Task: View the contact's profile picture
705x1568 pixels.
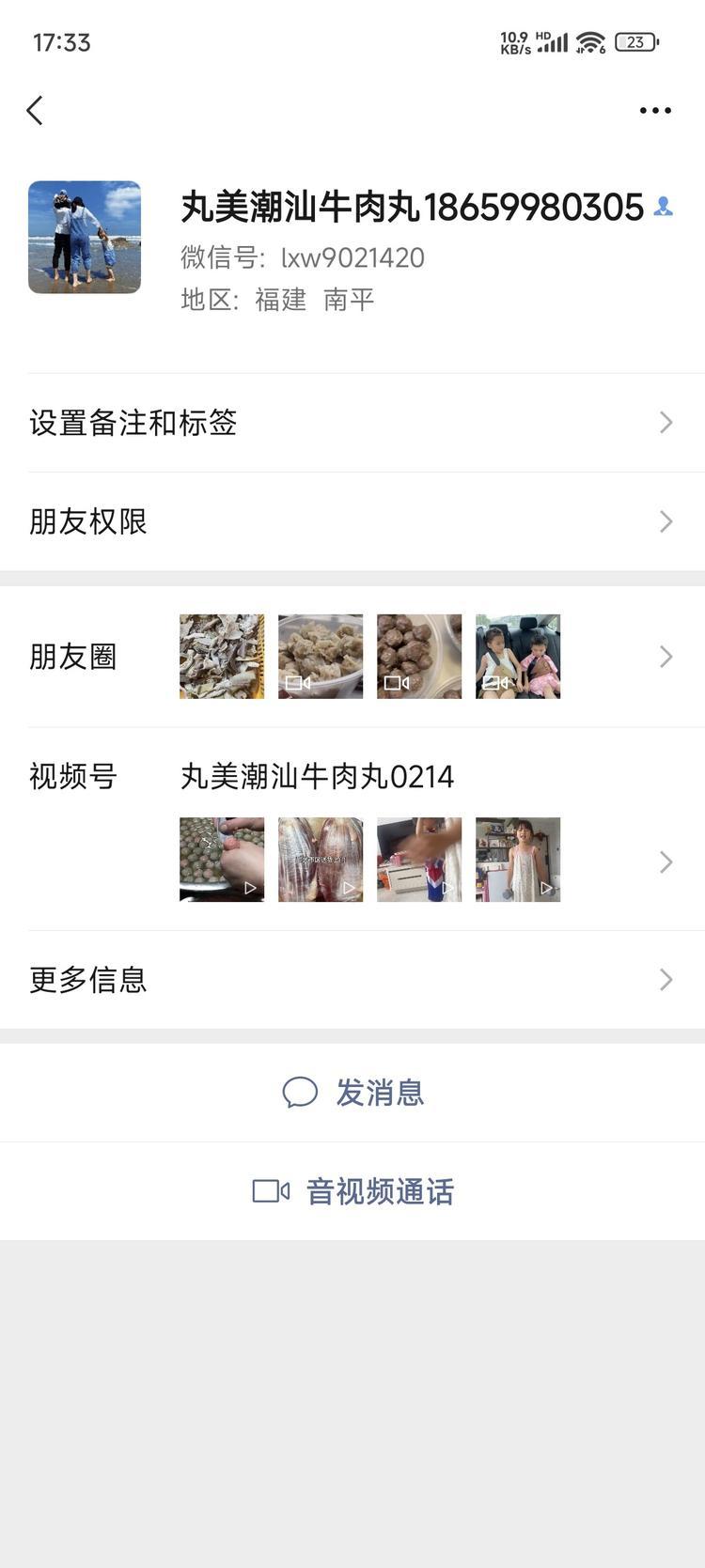Action: click(x=85, y=238)
